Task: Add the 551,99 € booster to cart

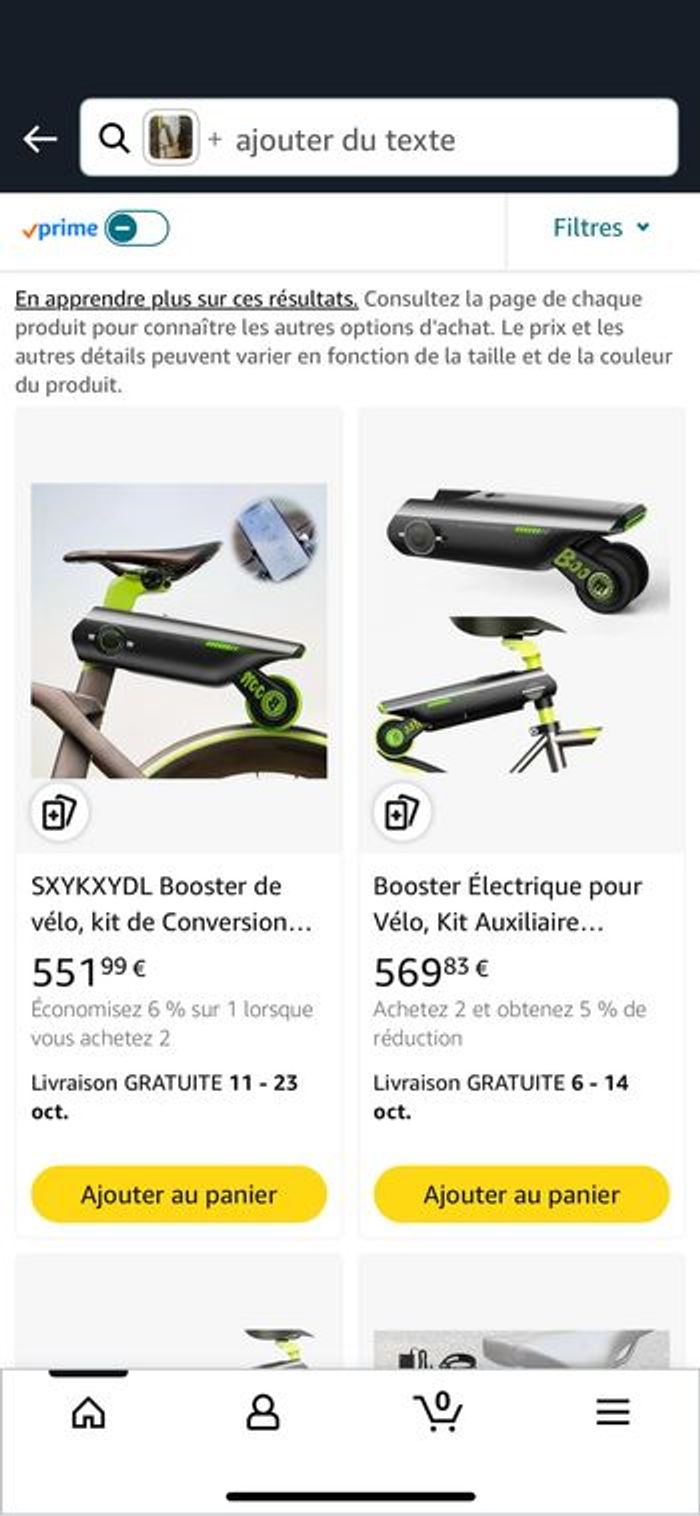Action: (x=179, y=1194)
